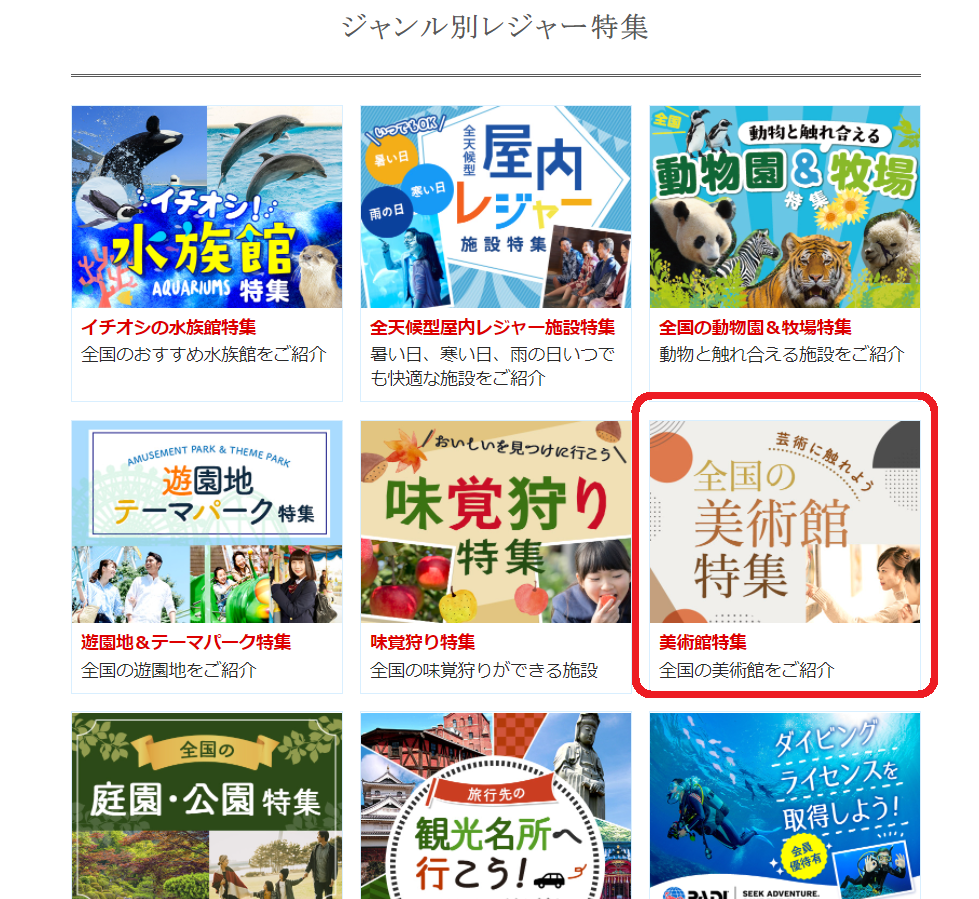
Task: Open the 庭園・公園特集 banner
Action: 206,806
